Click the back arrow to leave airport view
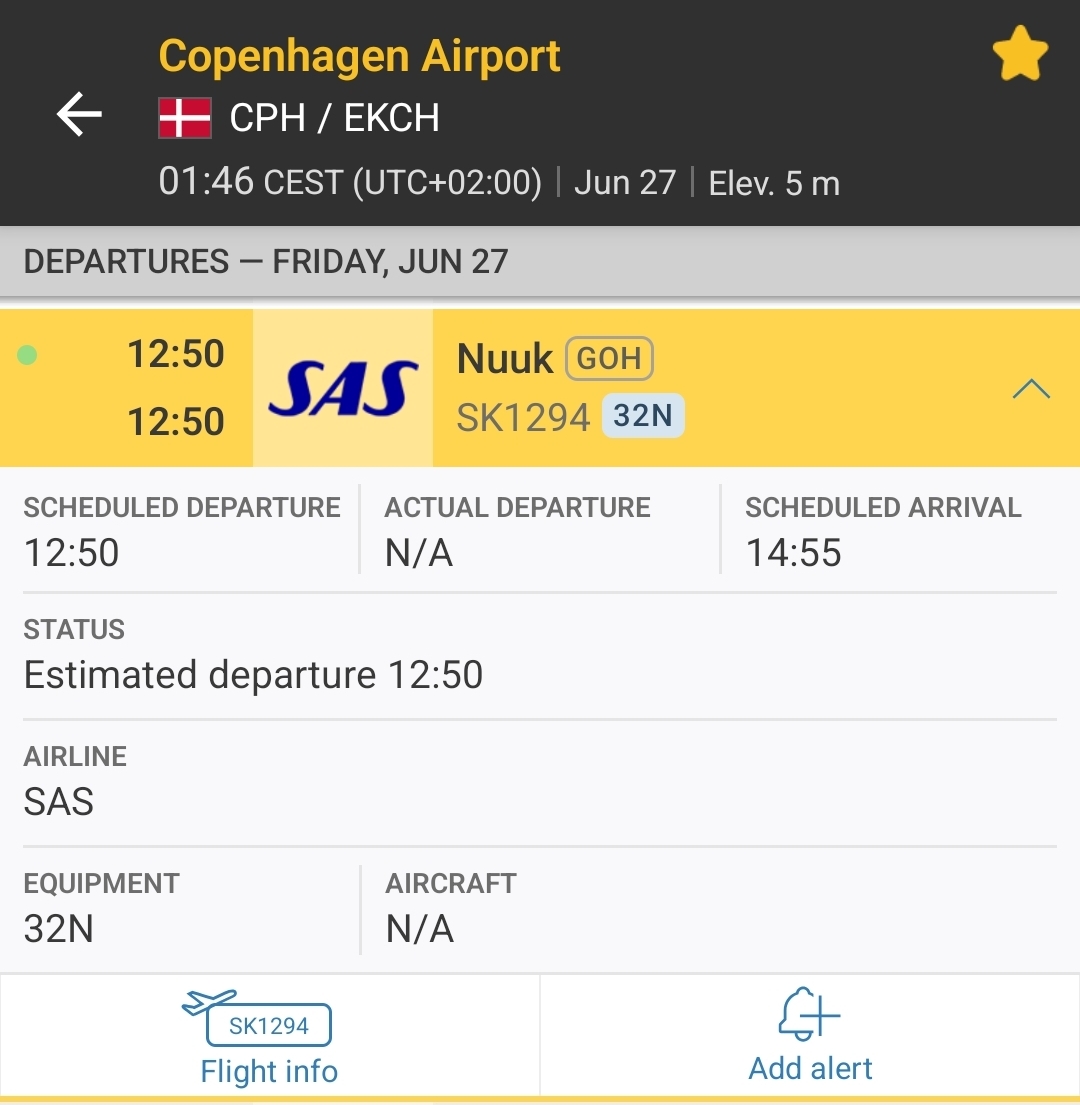 point(78,114)
